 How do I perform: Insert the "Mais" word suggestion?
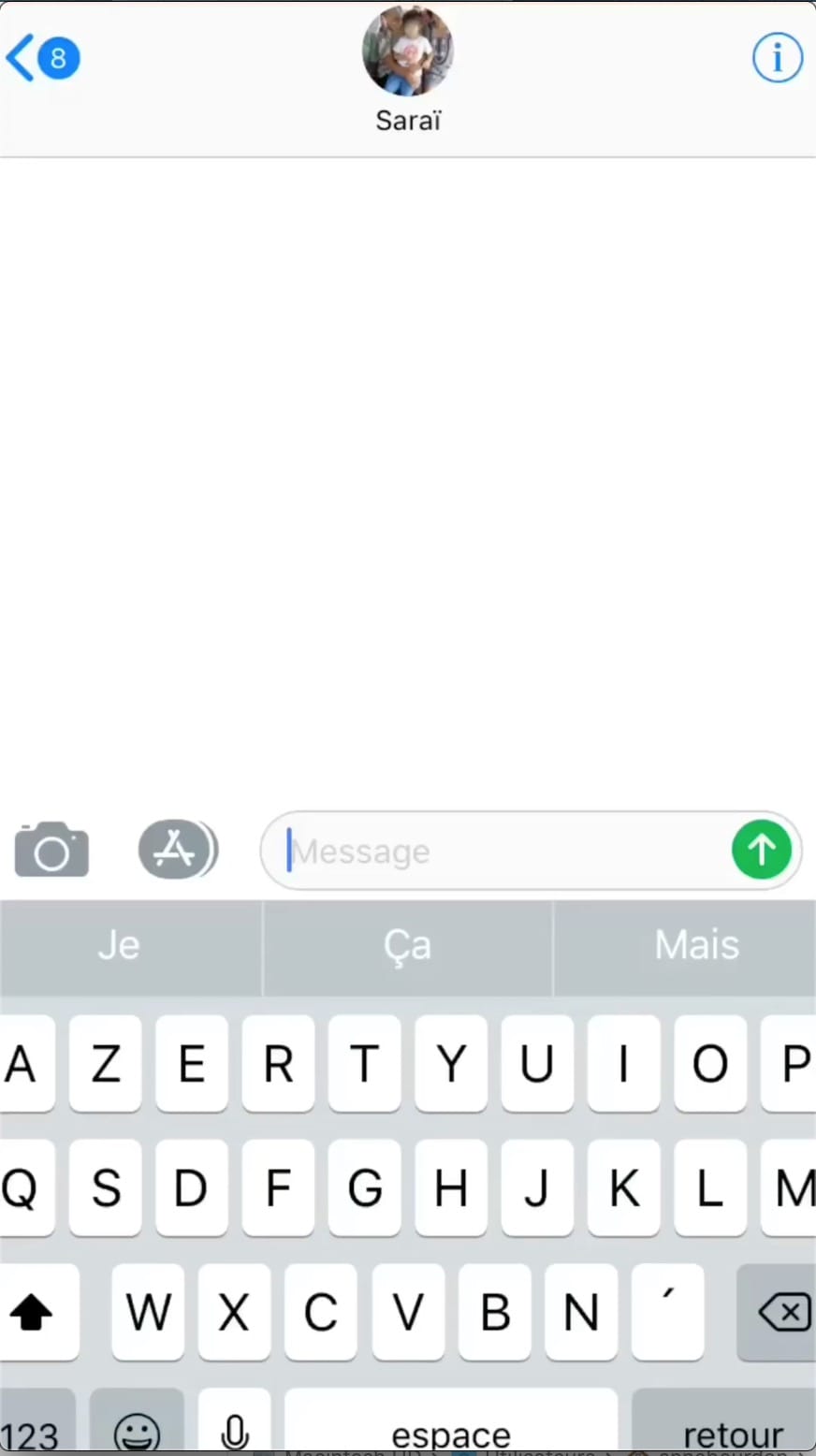696,945
